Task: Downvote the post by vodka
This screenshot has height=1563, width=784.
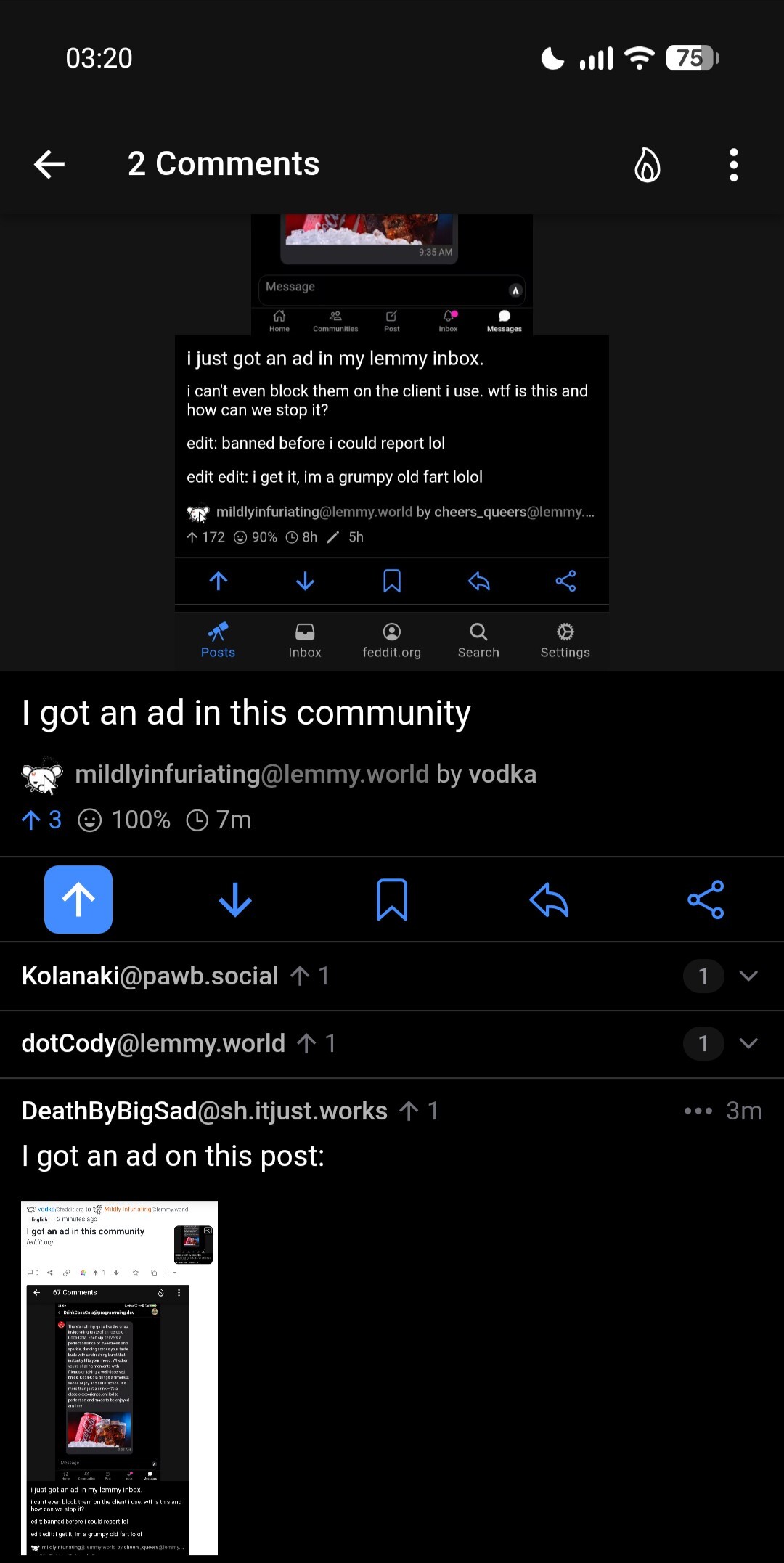Action: tap(235, 900)
